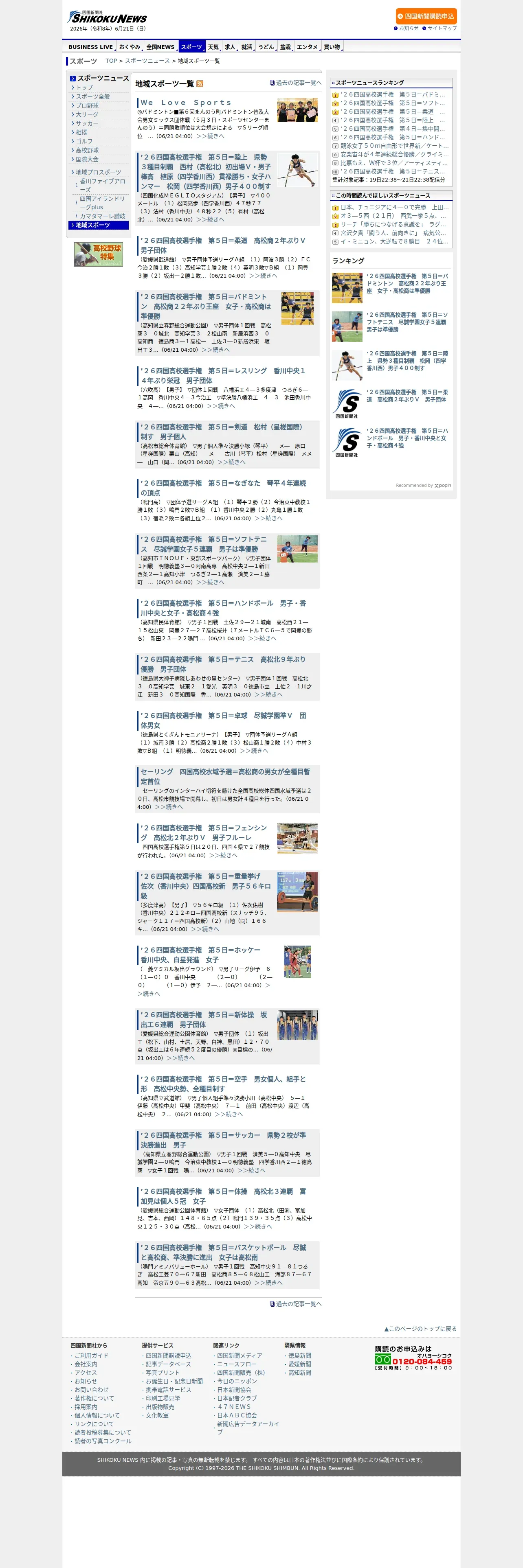Open ご利用ガイド in the footer
Image resolution: width=523 pixels, height=1568 pixels.
tap(91, 1356)
